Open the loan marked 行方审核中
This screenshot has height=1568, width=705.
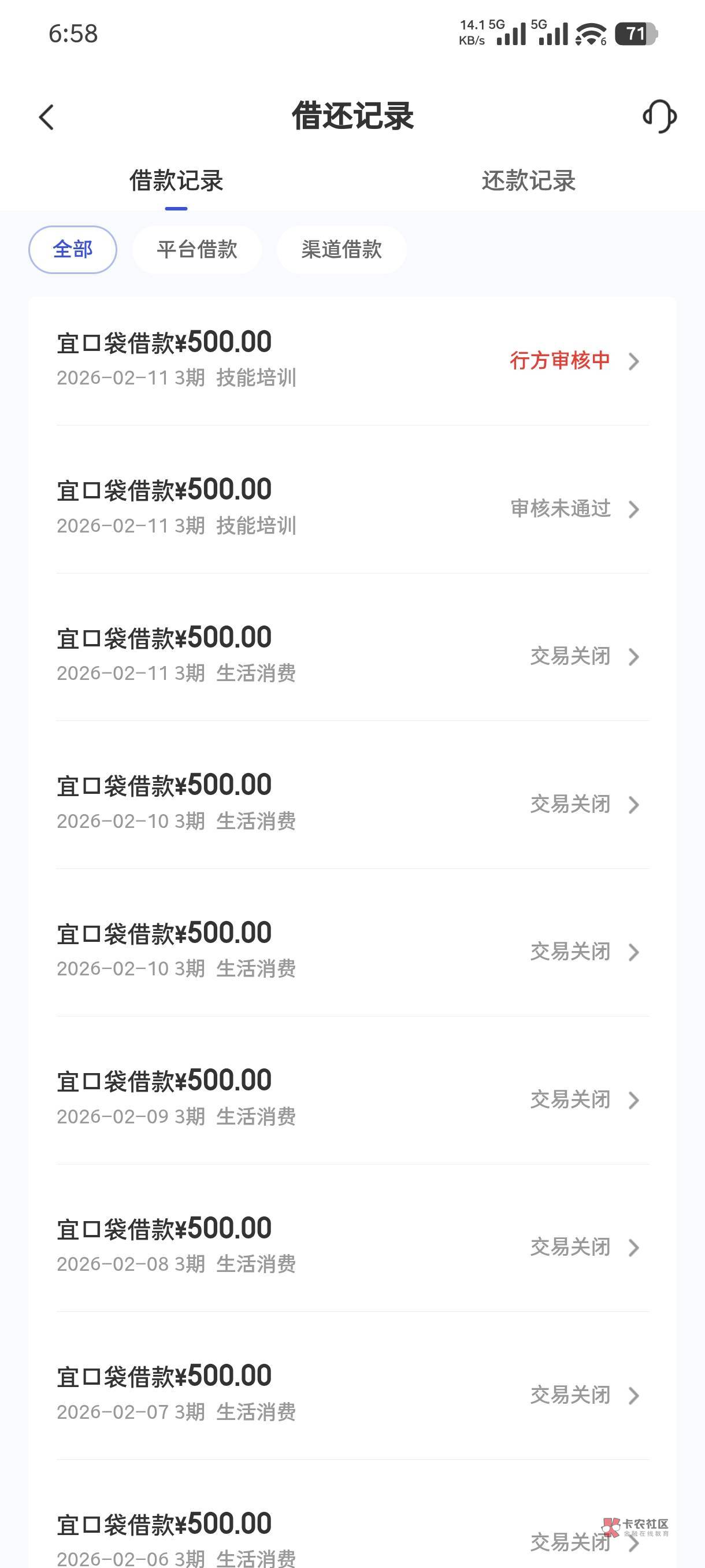coord(352,360)
